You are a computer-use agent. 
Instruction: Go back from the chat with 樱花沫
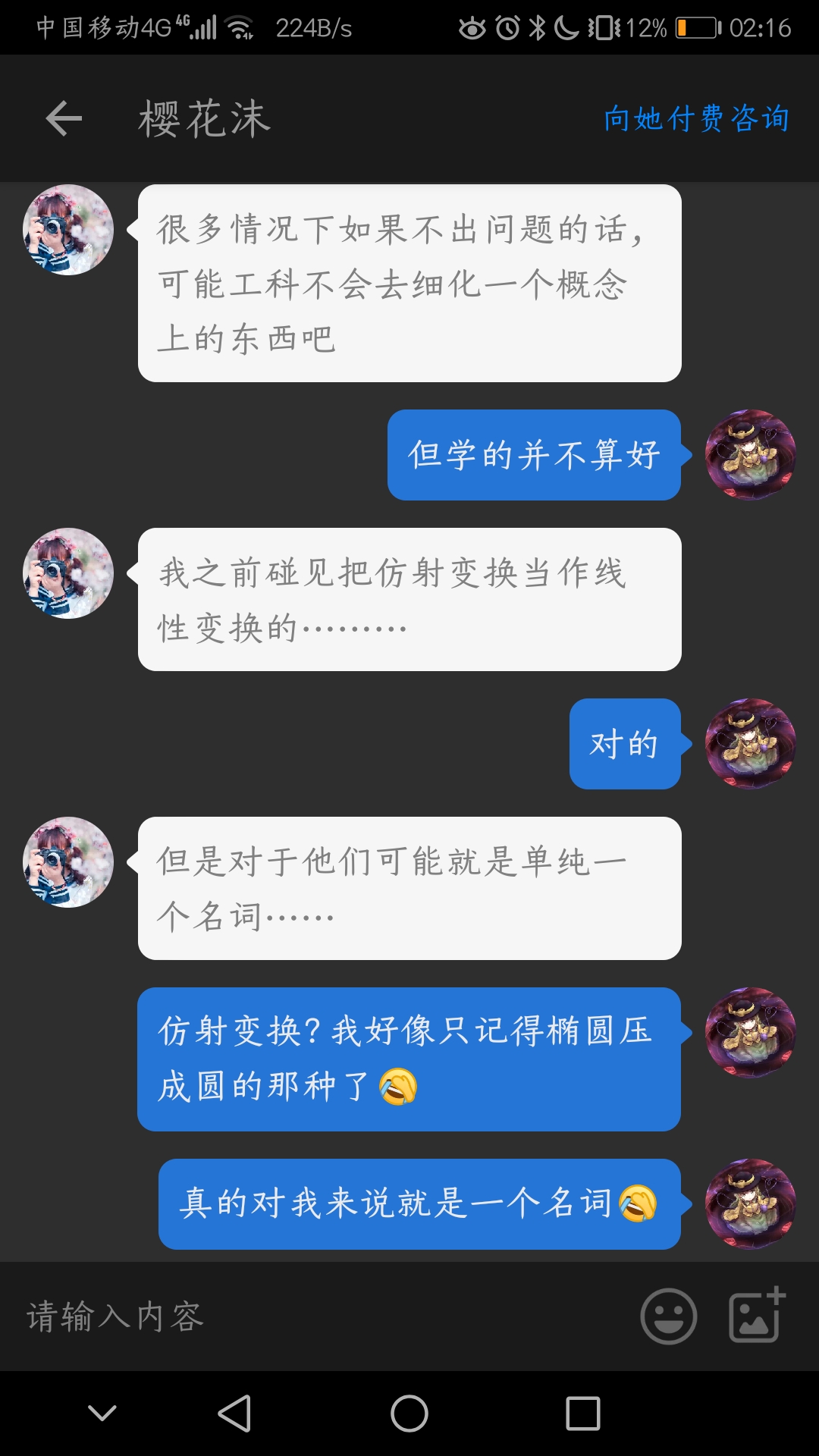pyautogui.click(x=64, y=119)
